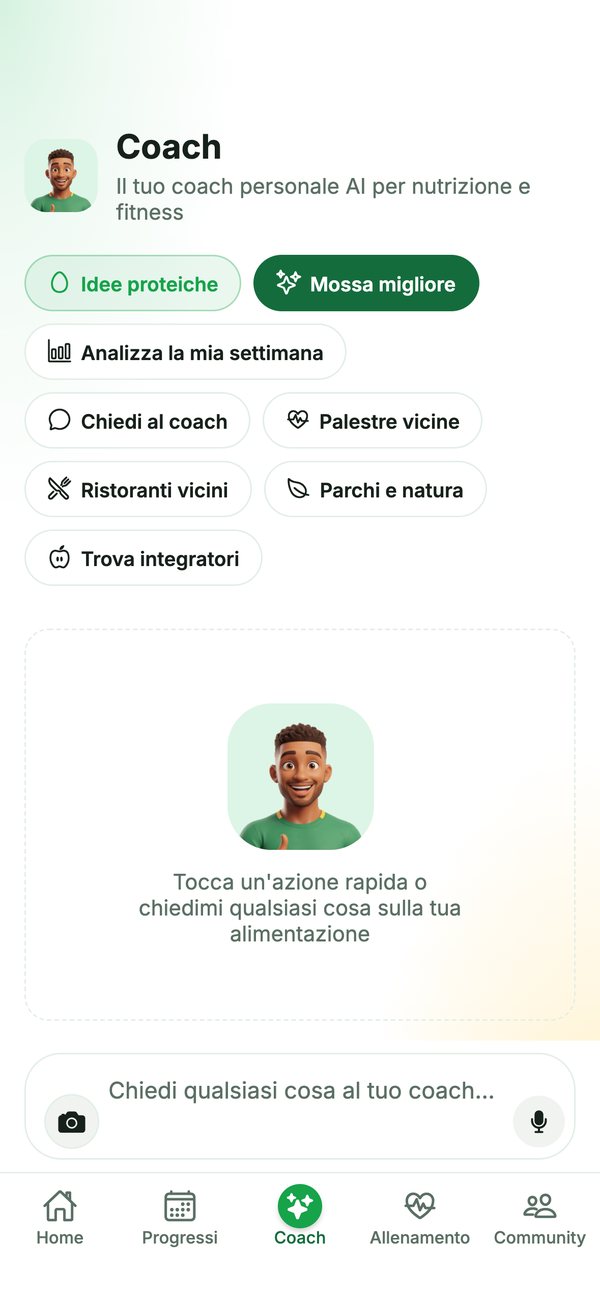Focus the Chiedi qualsiasi cosa text field

tap(300, 1106)
